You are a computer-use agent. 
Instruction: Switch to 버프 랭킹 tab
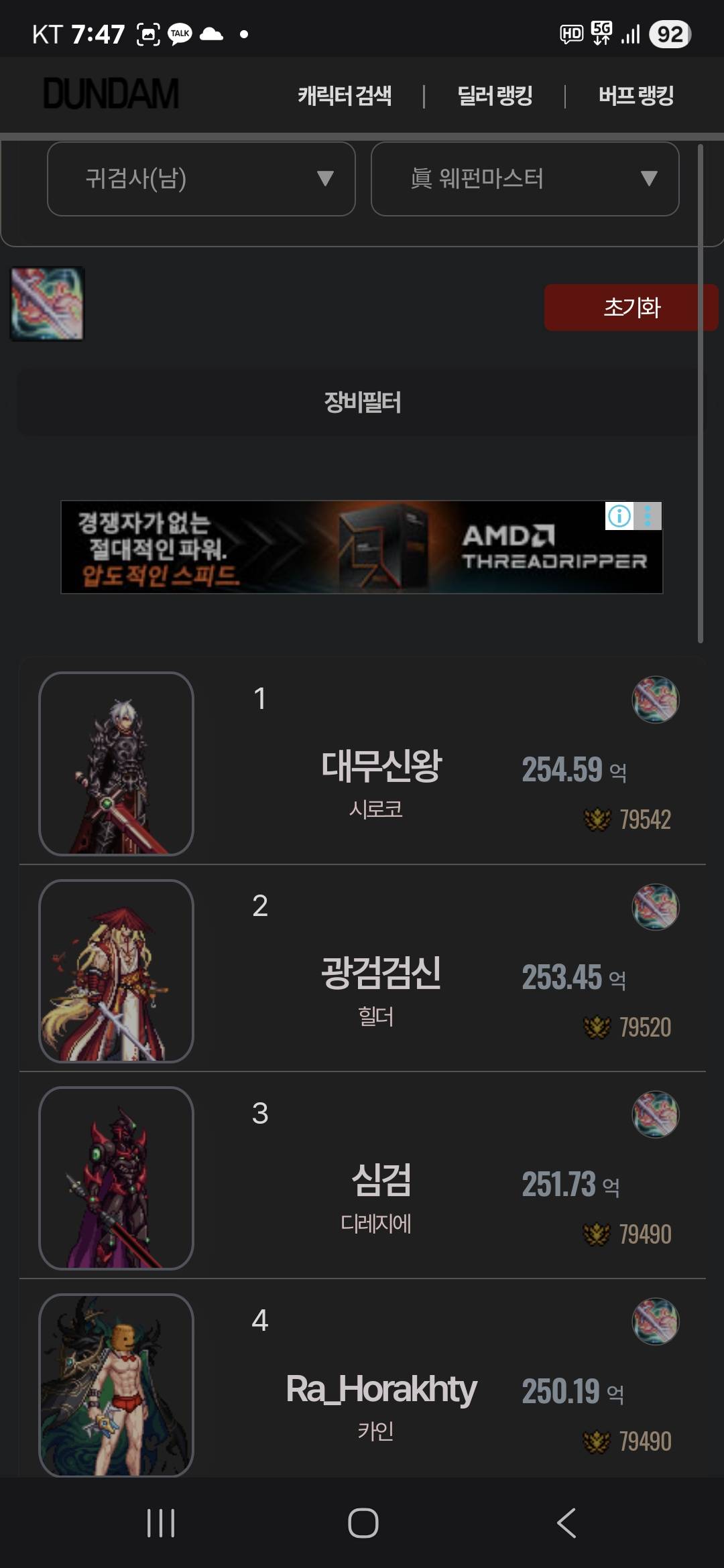[x=636, y=95]
